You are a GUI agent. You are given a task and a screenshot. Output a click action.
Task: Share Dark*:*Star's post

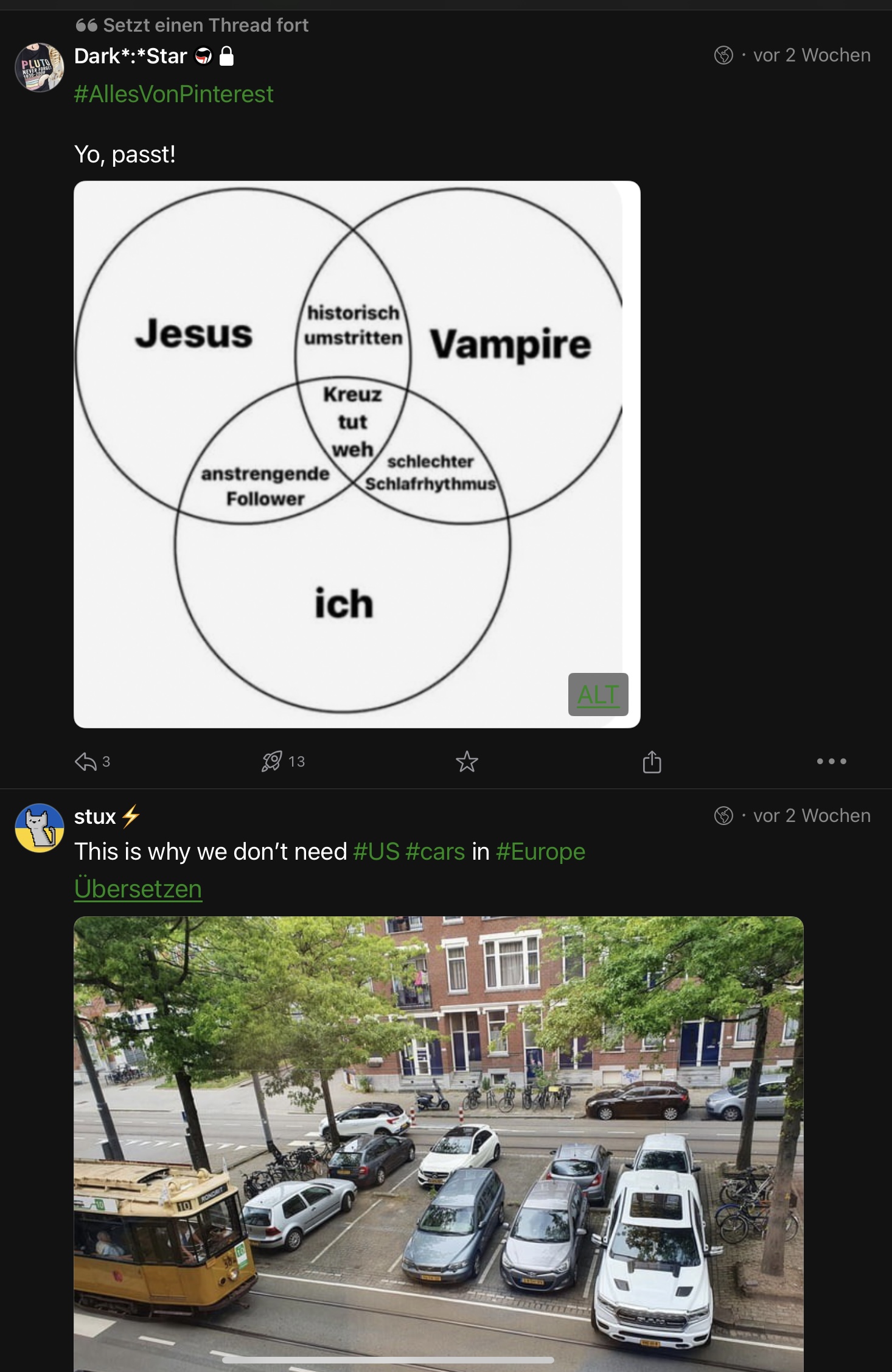click(x=652, y=762)
